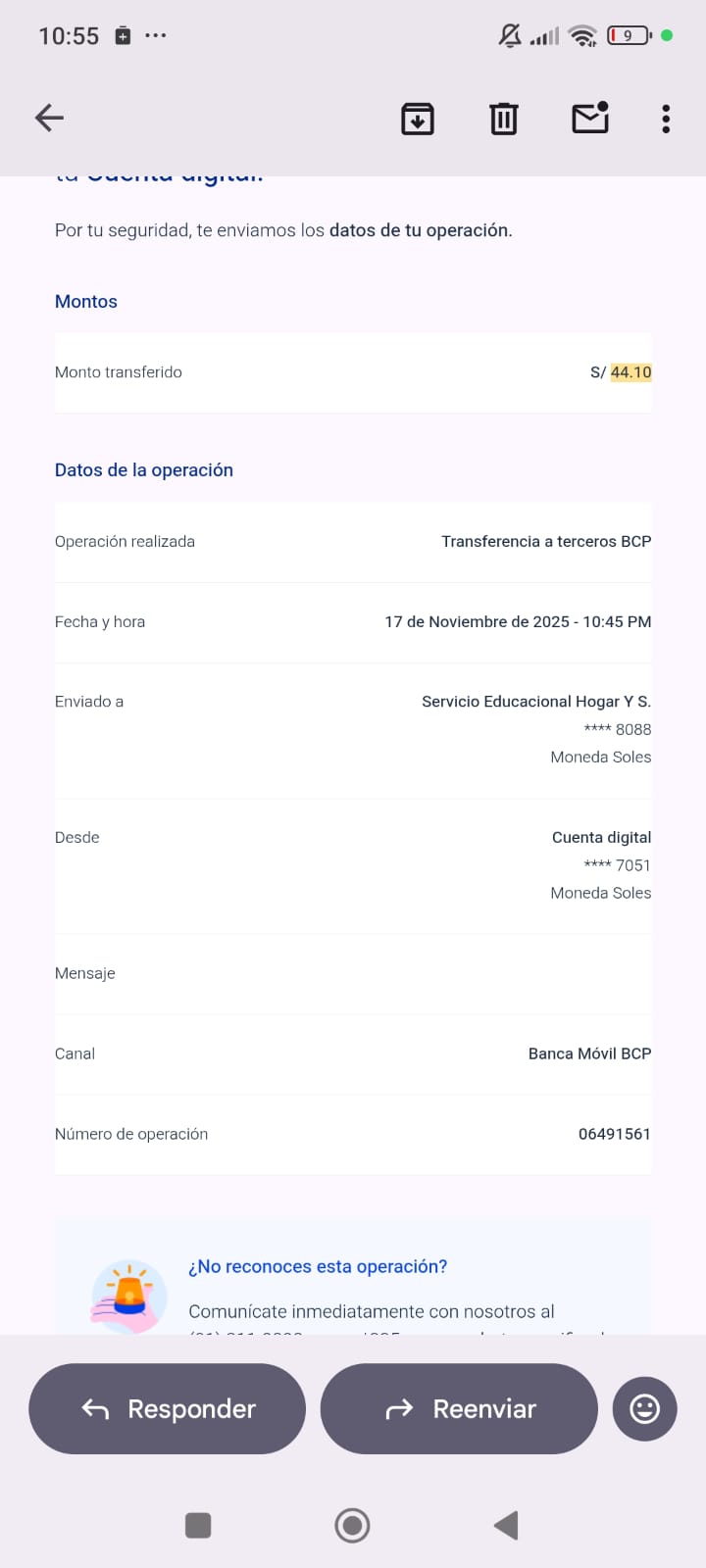Image resolution: width=706 pixels, height=1568 pixels.
Task: Go back to the inbox
Action: click(49, 119)
